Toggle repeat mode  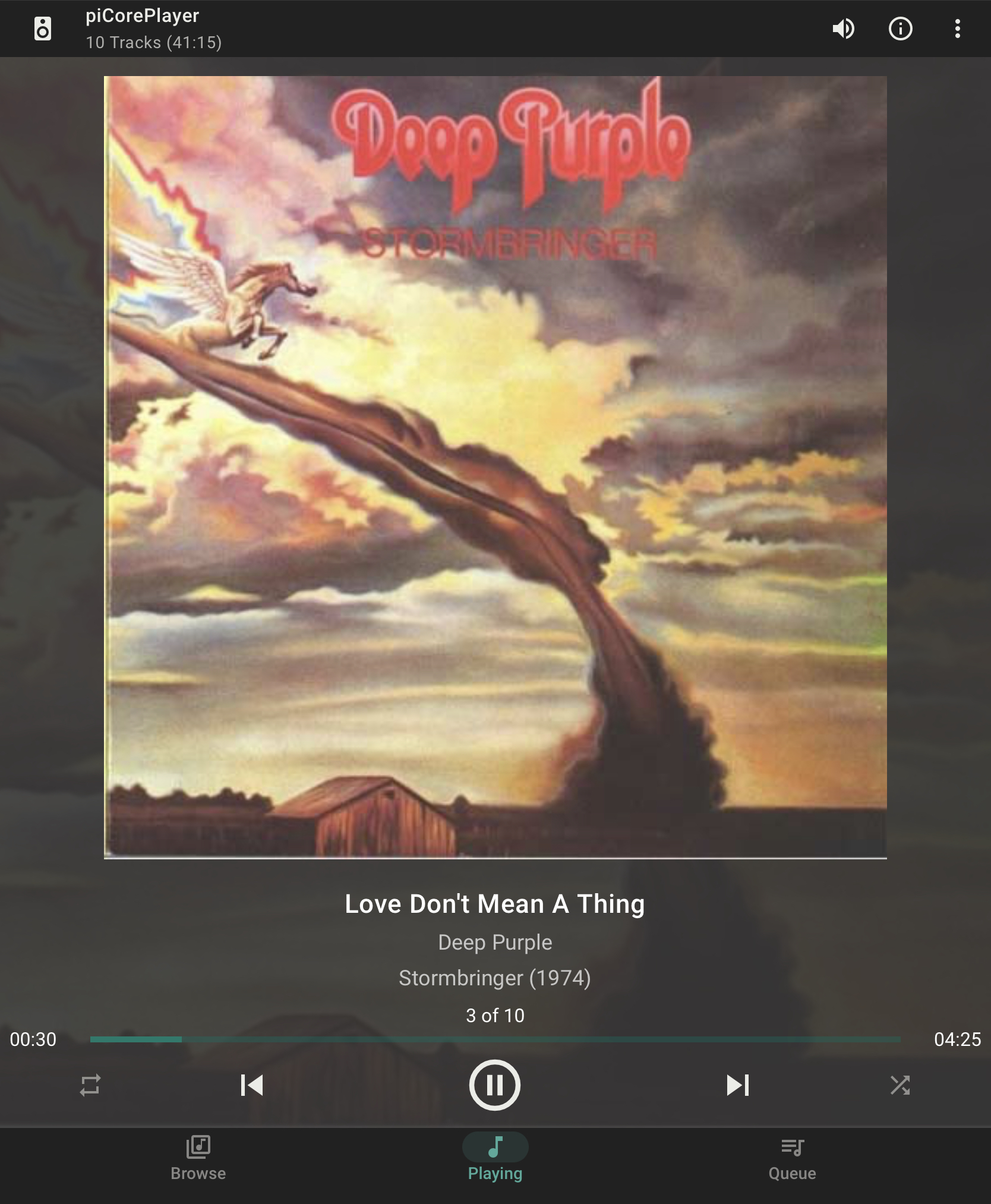click(90, 1085)
